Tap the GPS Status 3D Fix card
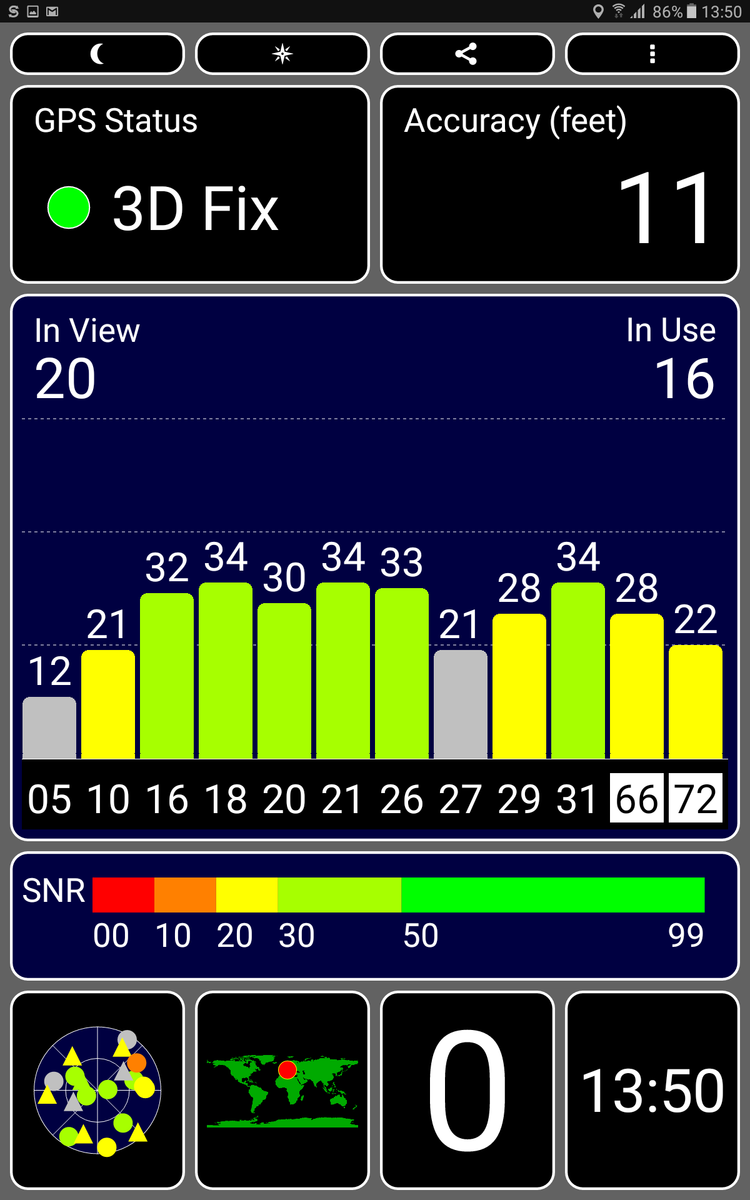Screen dimensions: 750x1200 coord(189,184)
